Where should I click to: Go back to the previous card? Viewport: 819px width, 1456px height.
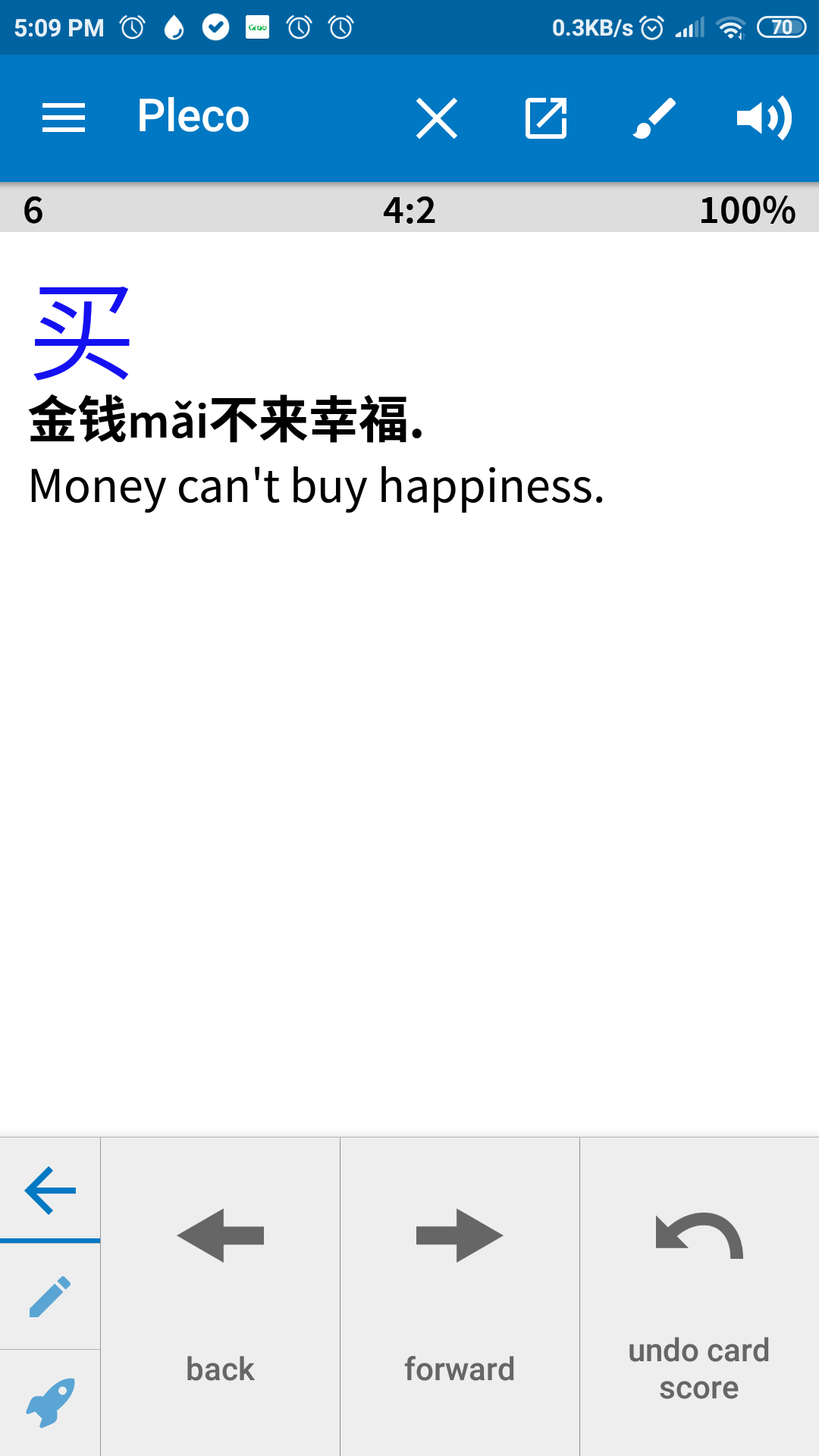click(x=220, y=1297)
